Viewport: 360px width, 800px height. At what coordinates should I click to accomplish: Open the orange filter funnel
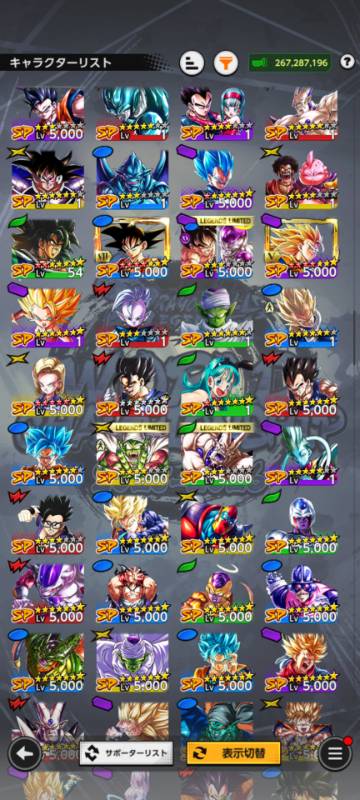[226, 64]
